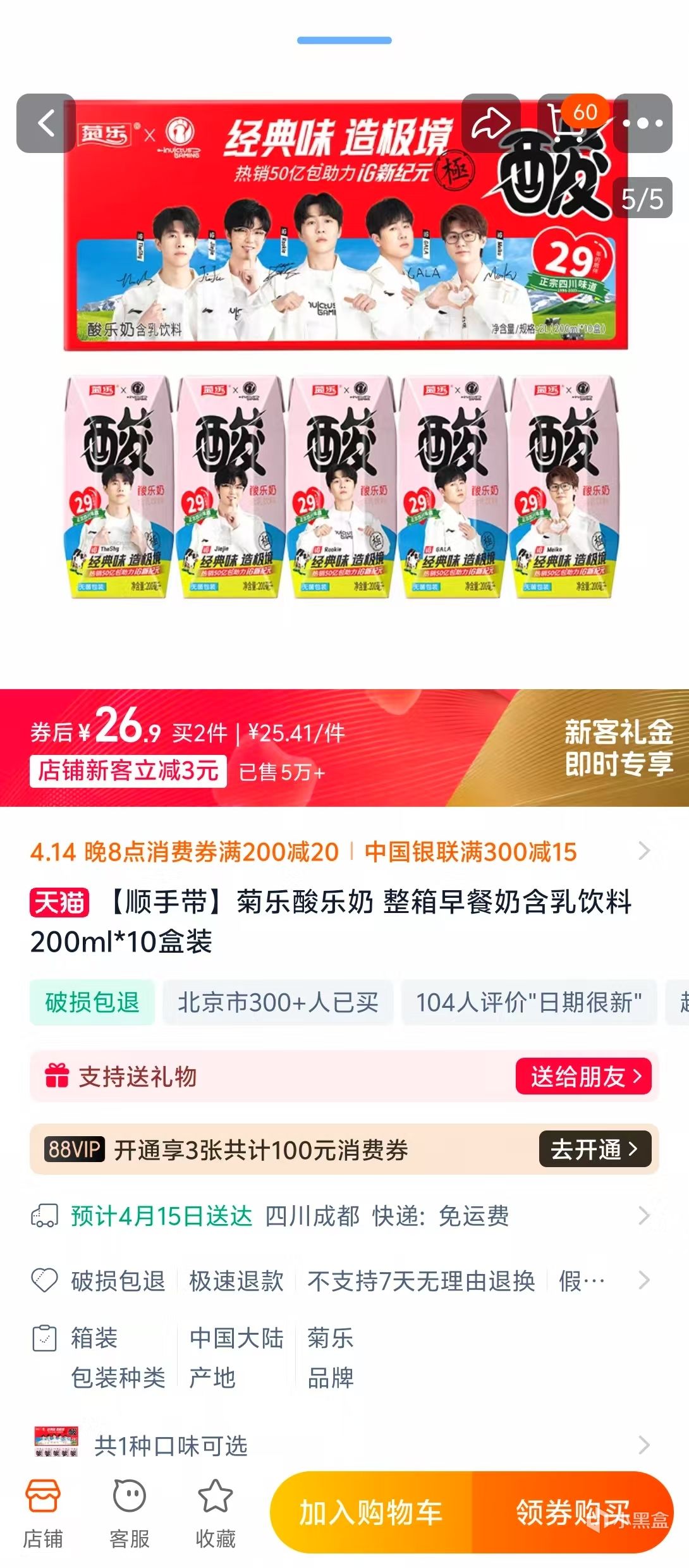Contact 客服 customer service
Screen dimensions: 689x1568
[129, 1514]
